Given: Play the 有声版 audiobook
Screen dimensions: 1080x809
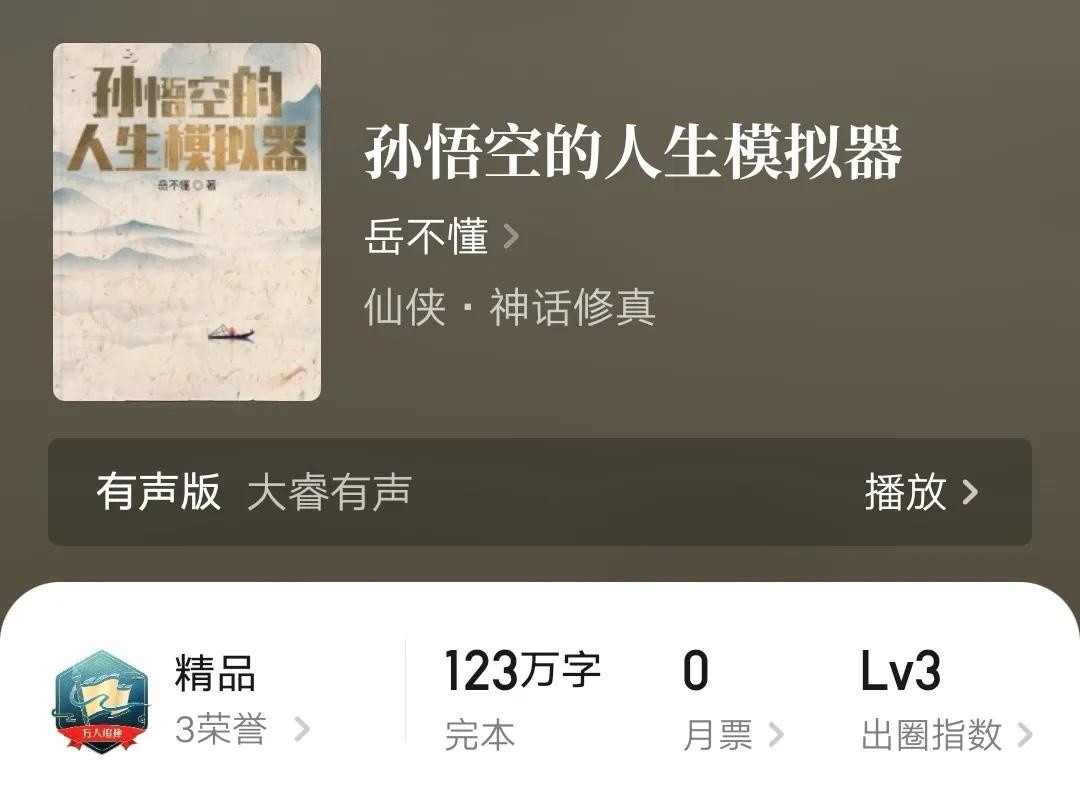Looking at the screenshot, I should pos(920,492).
